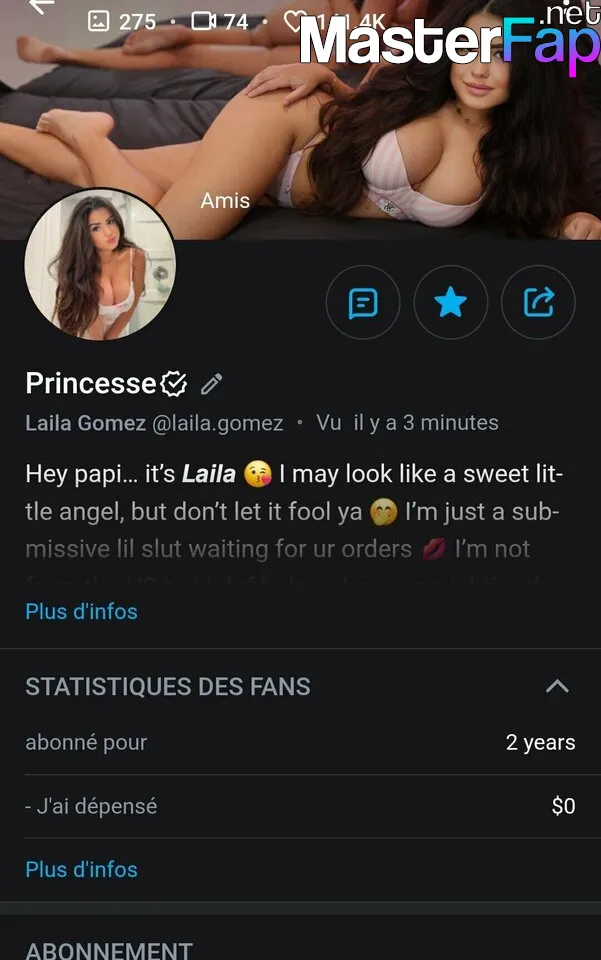
Task: Open the message icon button
Action: [x=363, y=302]
